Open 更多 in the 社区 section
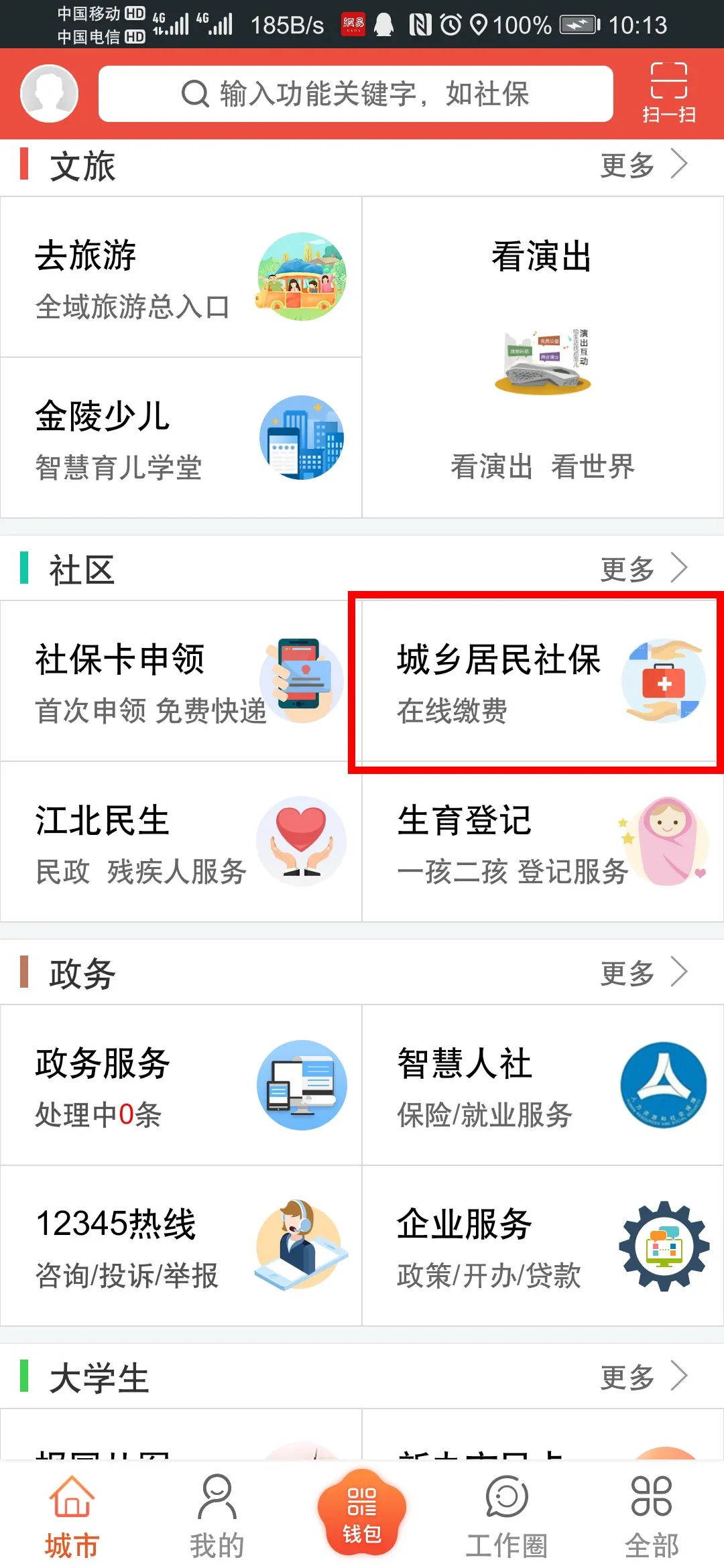The height and width of the screenshot is (1568, 724). coord(644,569)
